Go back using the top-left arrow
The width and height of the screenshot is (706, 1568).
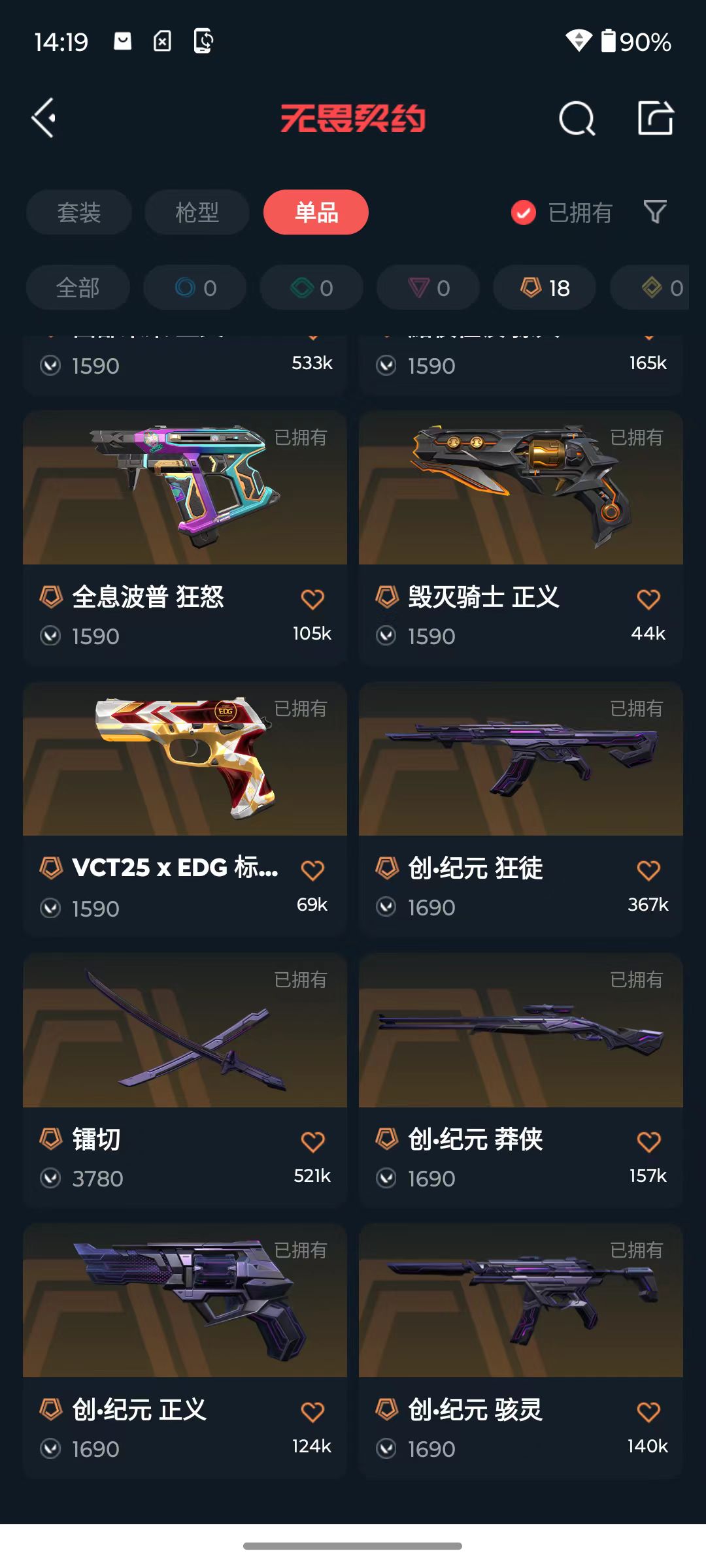click(x=44, y=118)
